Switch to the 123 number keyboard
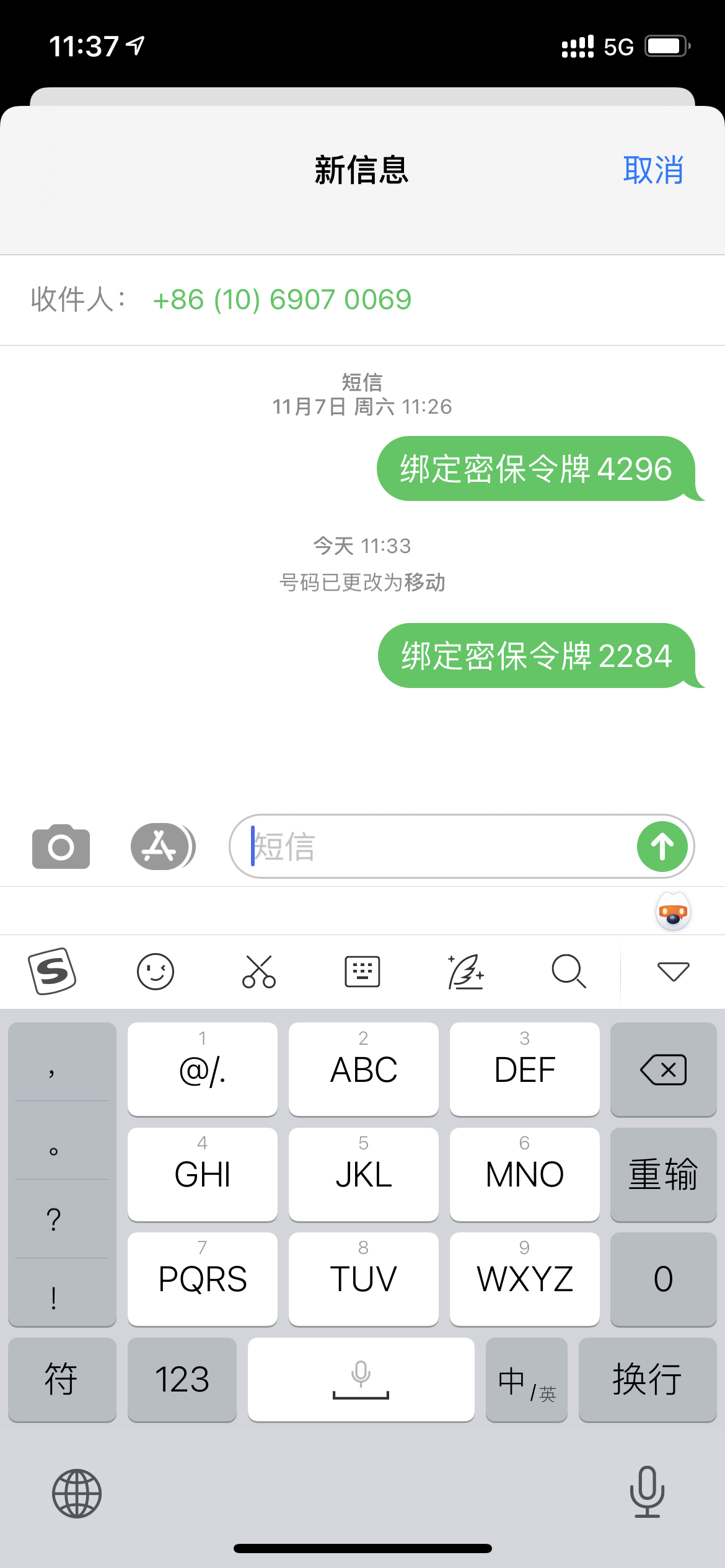The image size is (725, 1568). [182, 1380]
